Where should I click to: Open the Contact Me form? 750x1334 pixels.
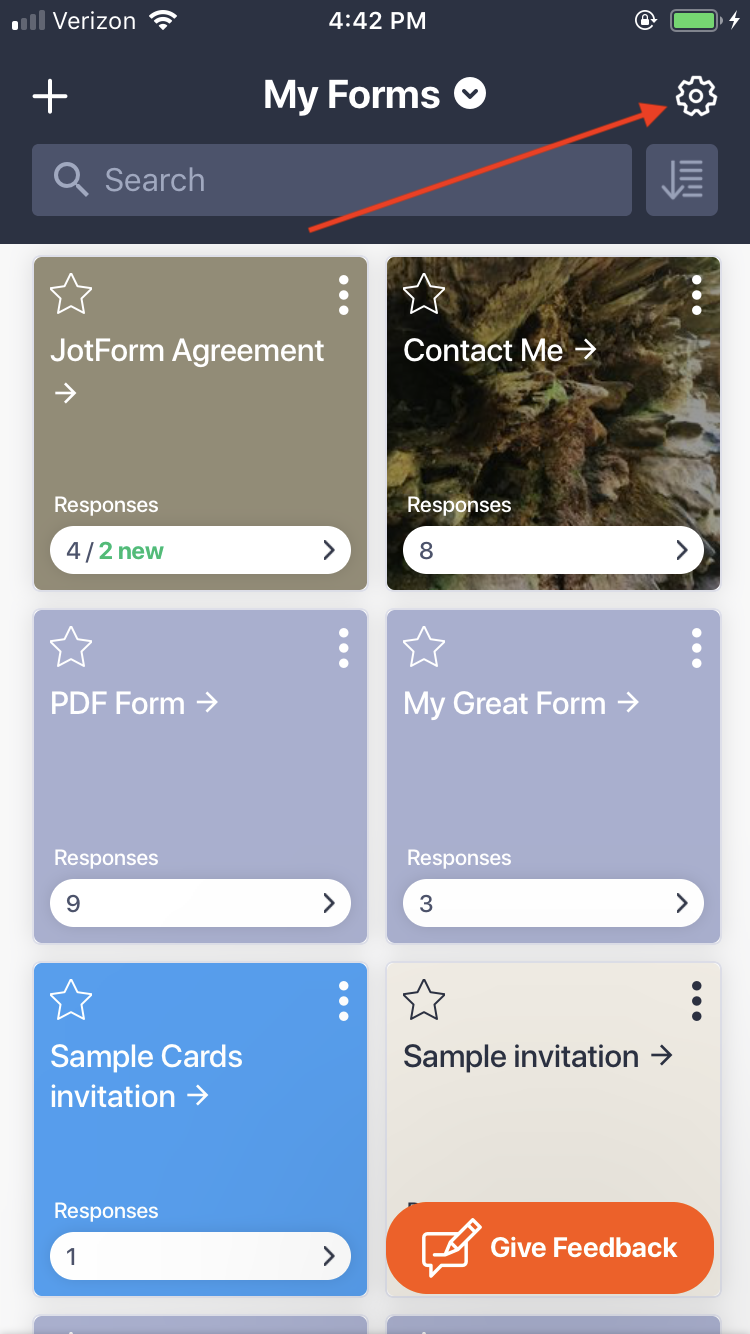(500, 351)
